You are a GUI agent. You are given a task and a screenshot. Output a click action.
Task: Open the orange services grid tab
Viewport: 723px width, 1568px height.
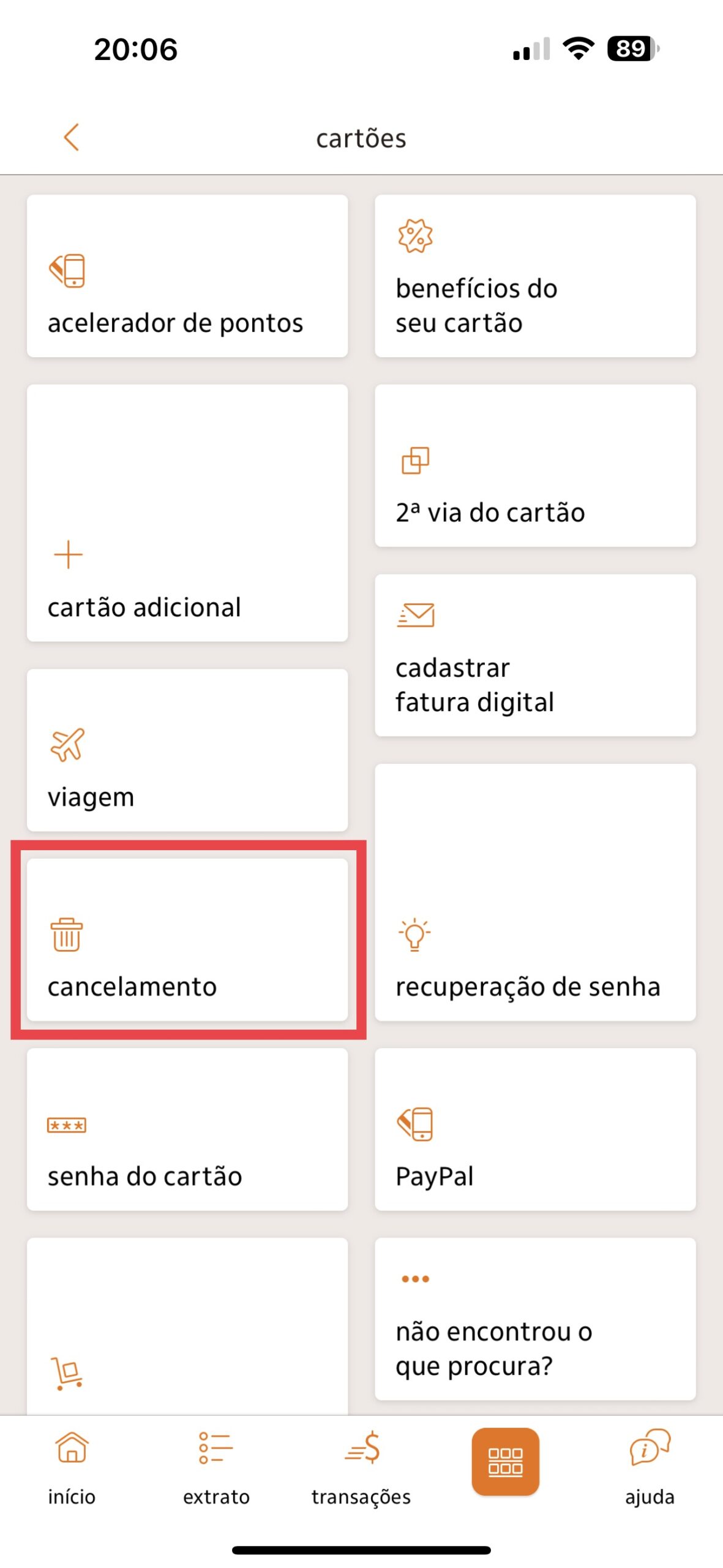coord(506,1461)
